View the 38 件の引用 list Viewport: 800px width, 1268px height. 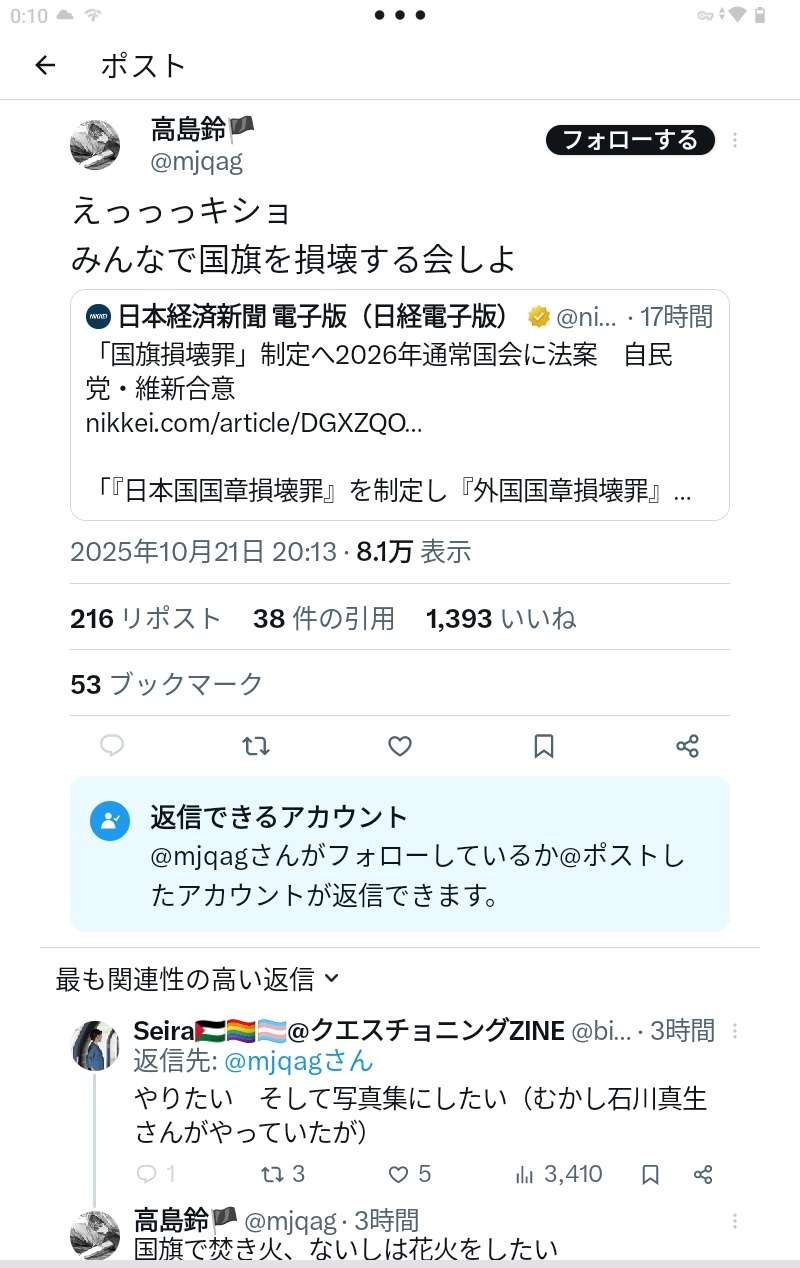tap(323, 619)
